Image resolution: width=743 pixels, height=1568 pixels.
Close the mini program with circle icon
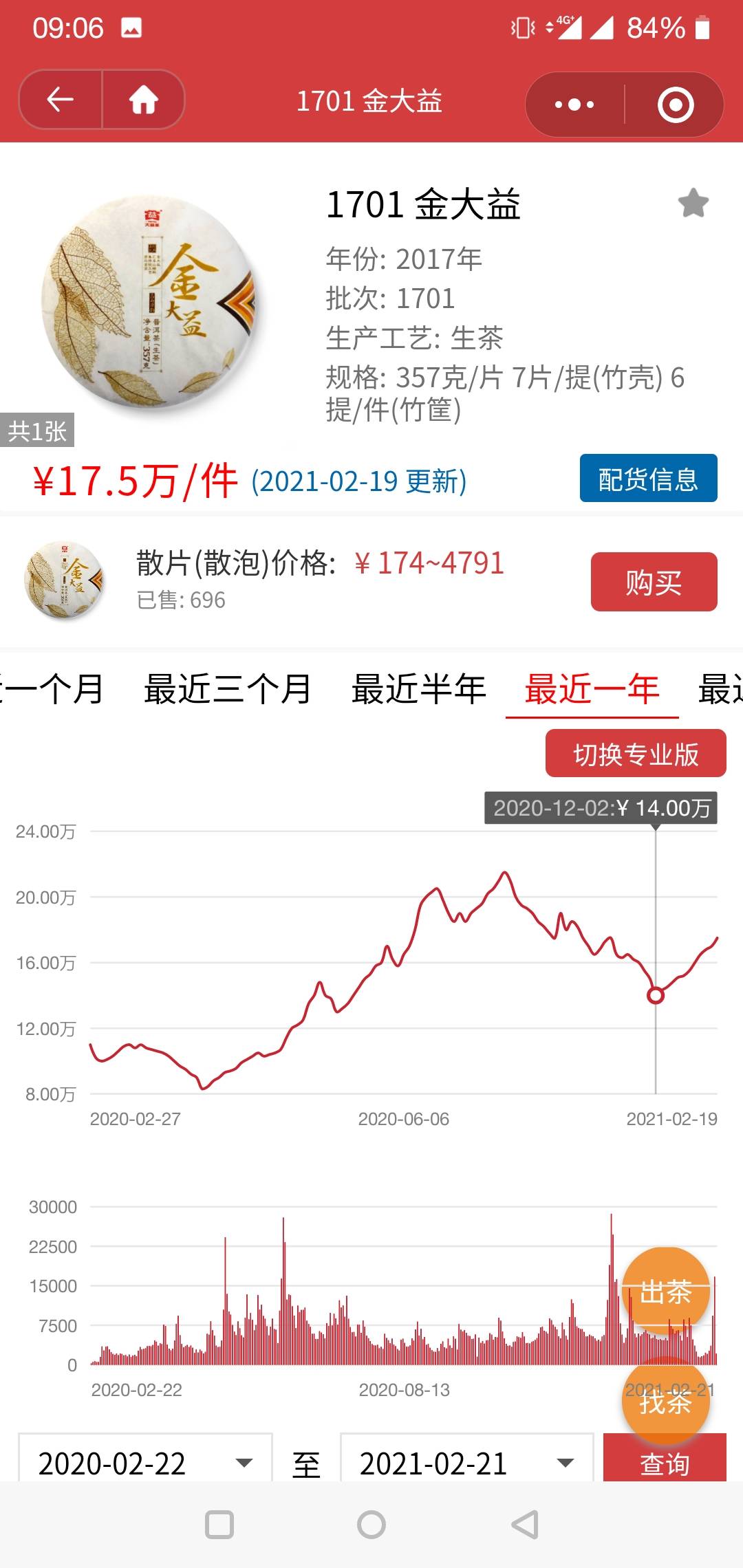pyautogui.click(x=675, y=105)
